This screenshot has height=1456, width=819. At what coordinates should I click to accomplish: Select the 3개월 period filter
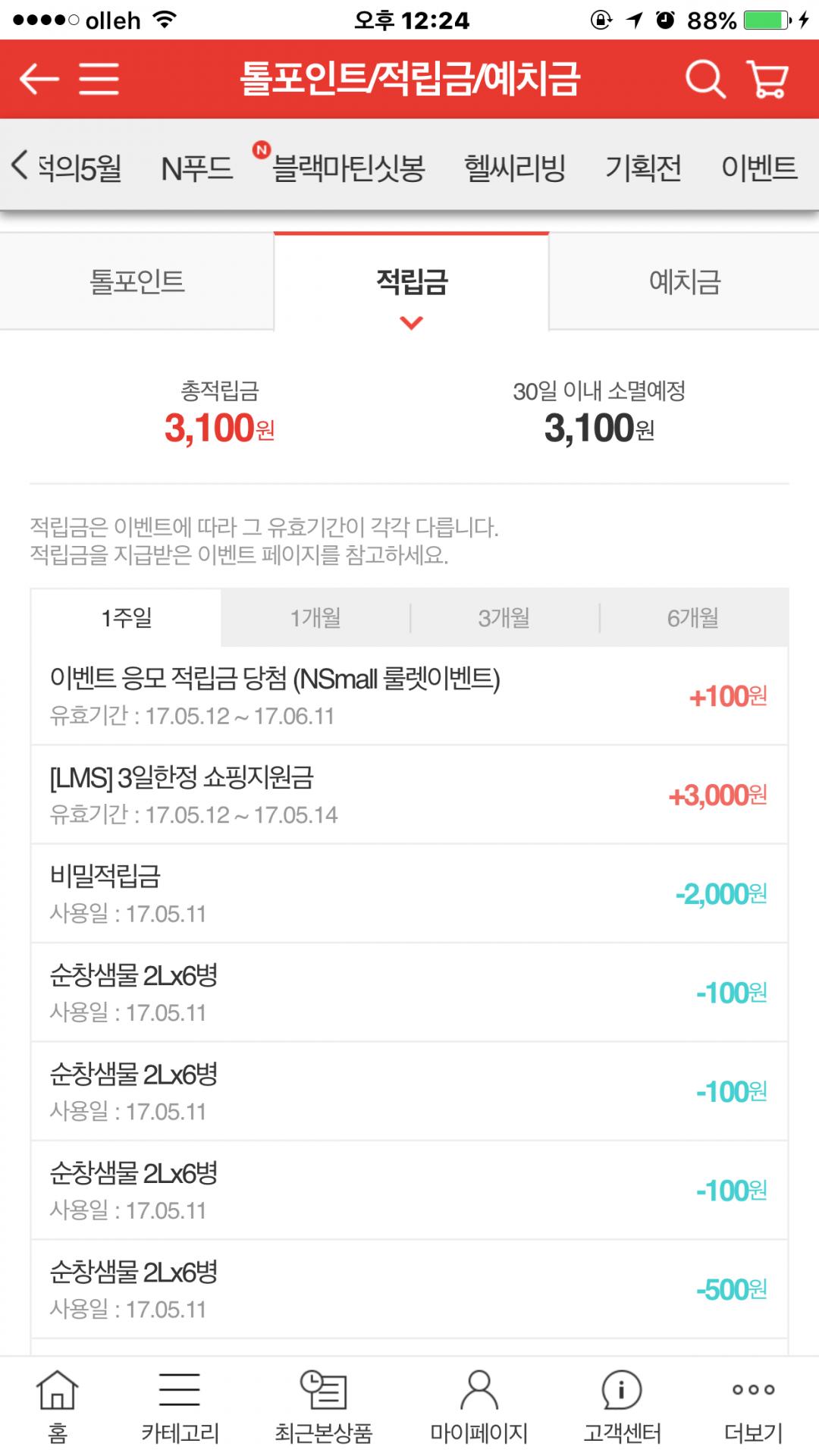point(504,618)
